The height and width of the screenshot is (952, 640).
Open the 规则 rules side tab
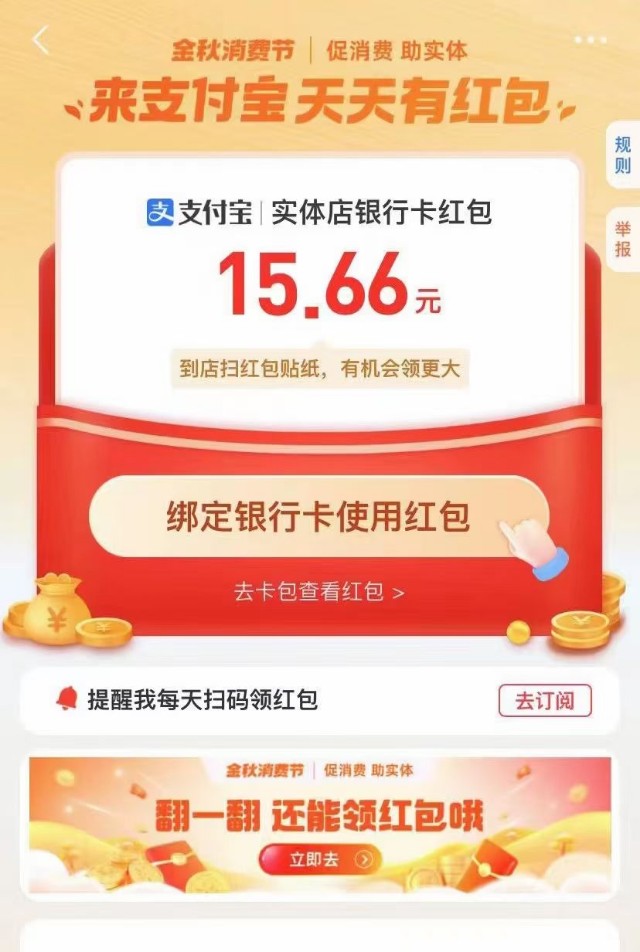(x=622, y=155)
